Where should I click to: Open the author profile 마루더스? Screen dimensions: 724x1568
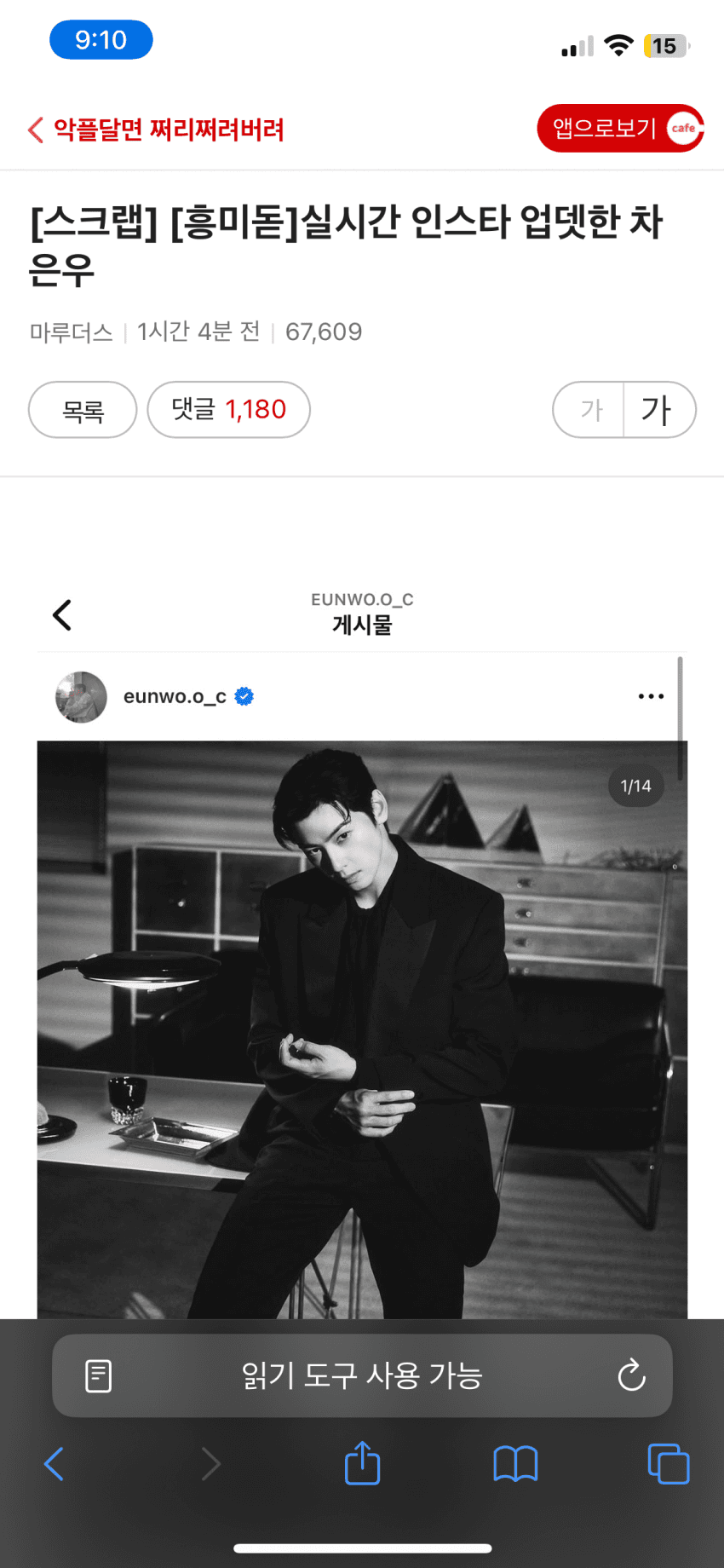click(x=72, y=331)
